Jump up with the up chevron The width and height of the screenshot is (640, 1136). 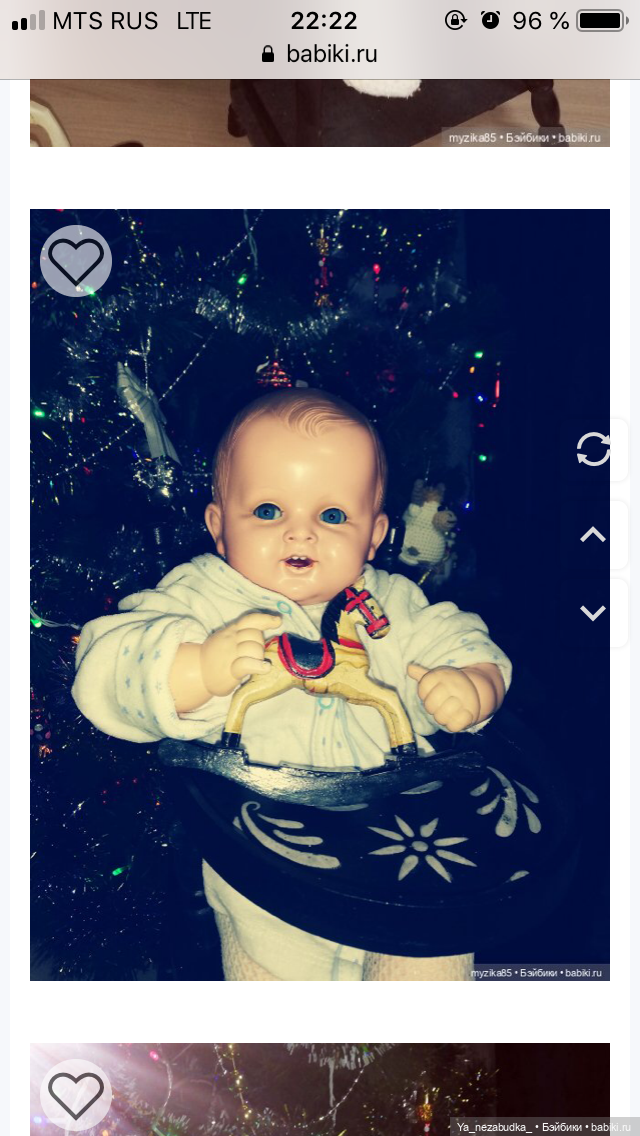593,535
